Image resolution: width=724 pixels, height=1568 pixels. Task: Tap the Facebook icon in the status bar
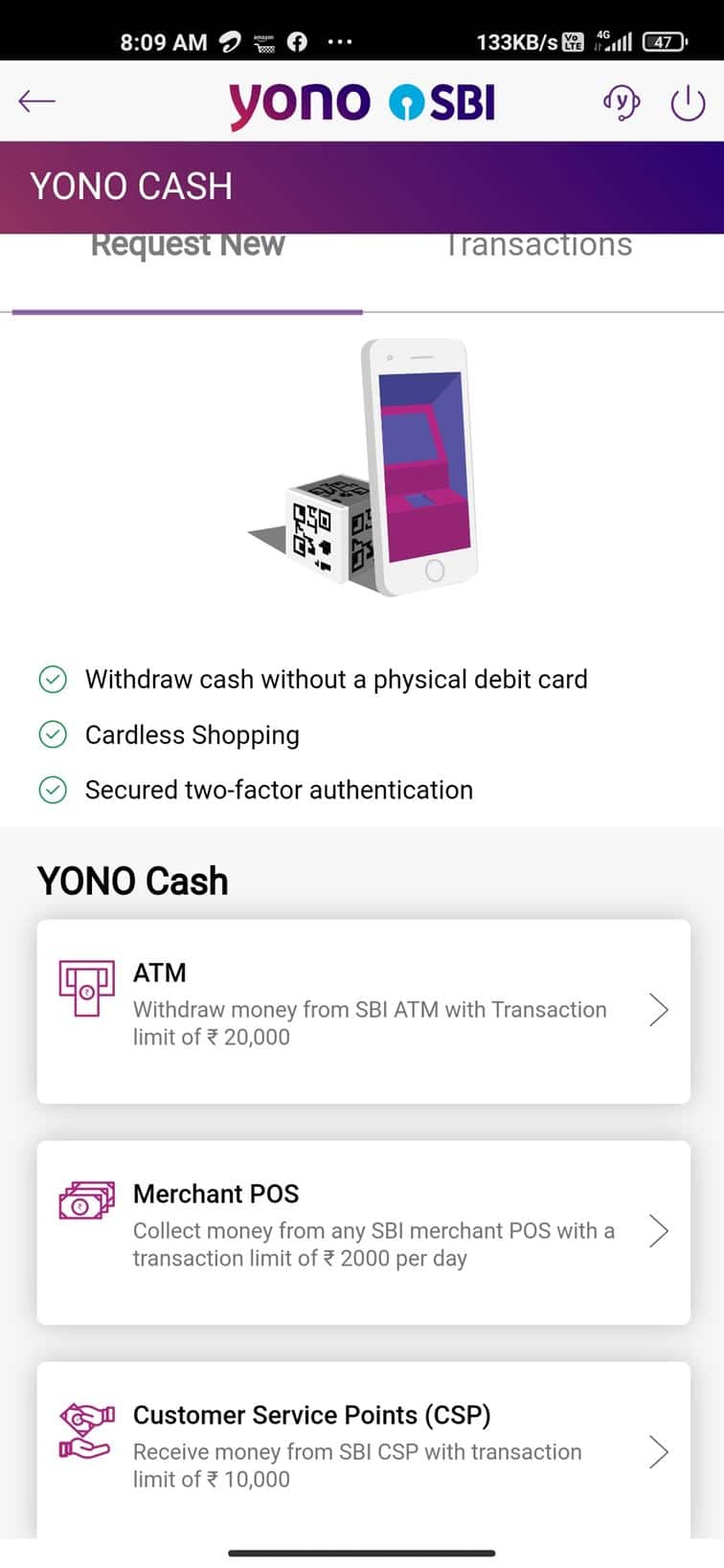click(297, 41)
